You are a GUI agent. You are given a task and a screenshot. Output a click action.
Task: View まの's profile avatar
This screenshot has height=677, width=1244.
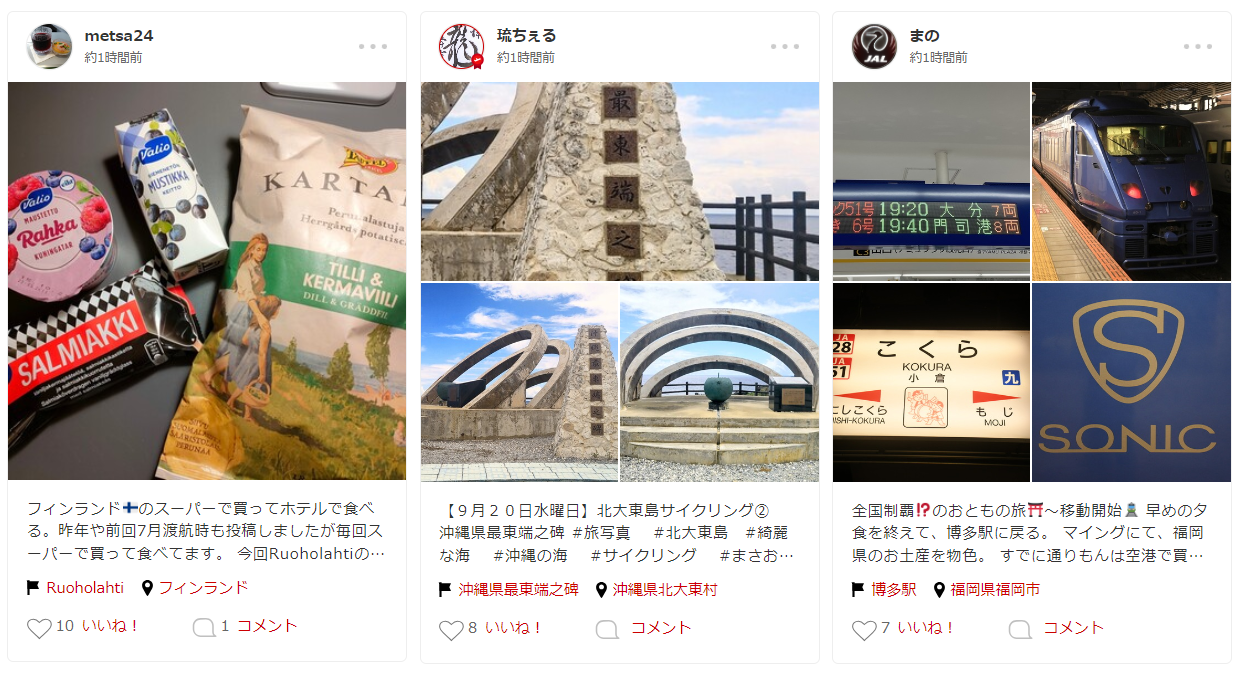[x=873, y=46]
